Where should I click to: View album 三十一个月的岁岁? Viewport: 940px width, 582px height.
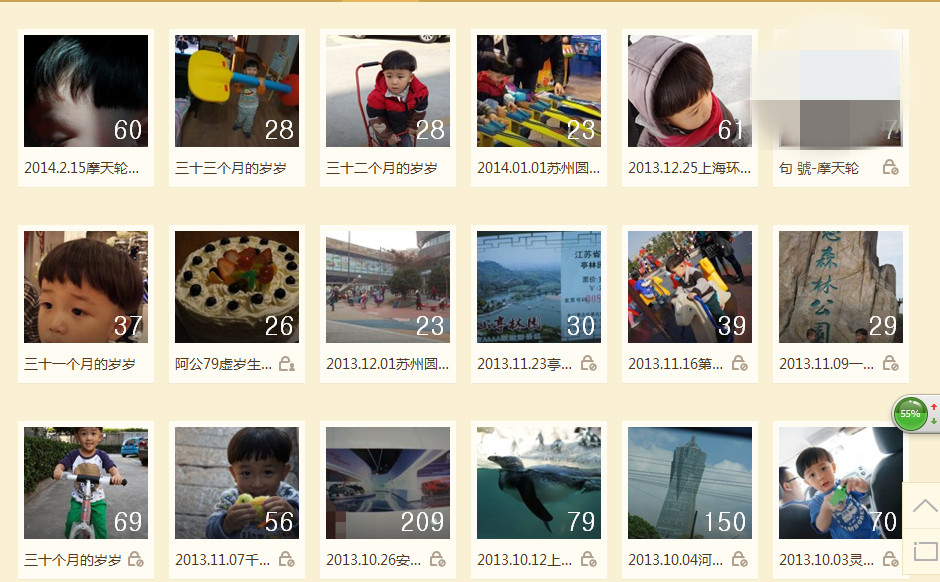pos(86,287)
